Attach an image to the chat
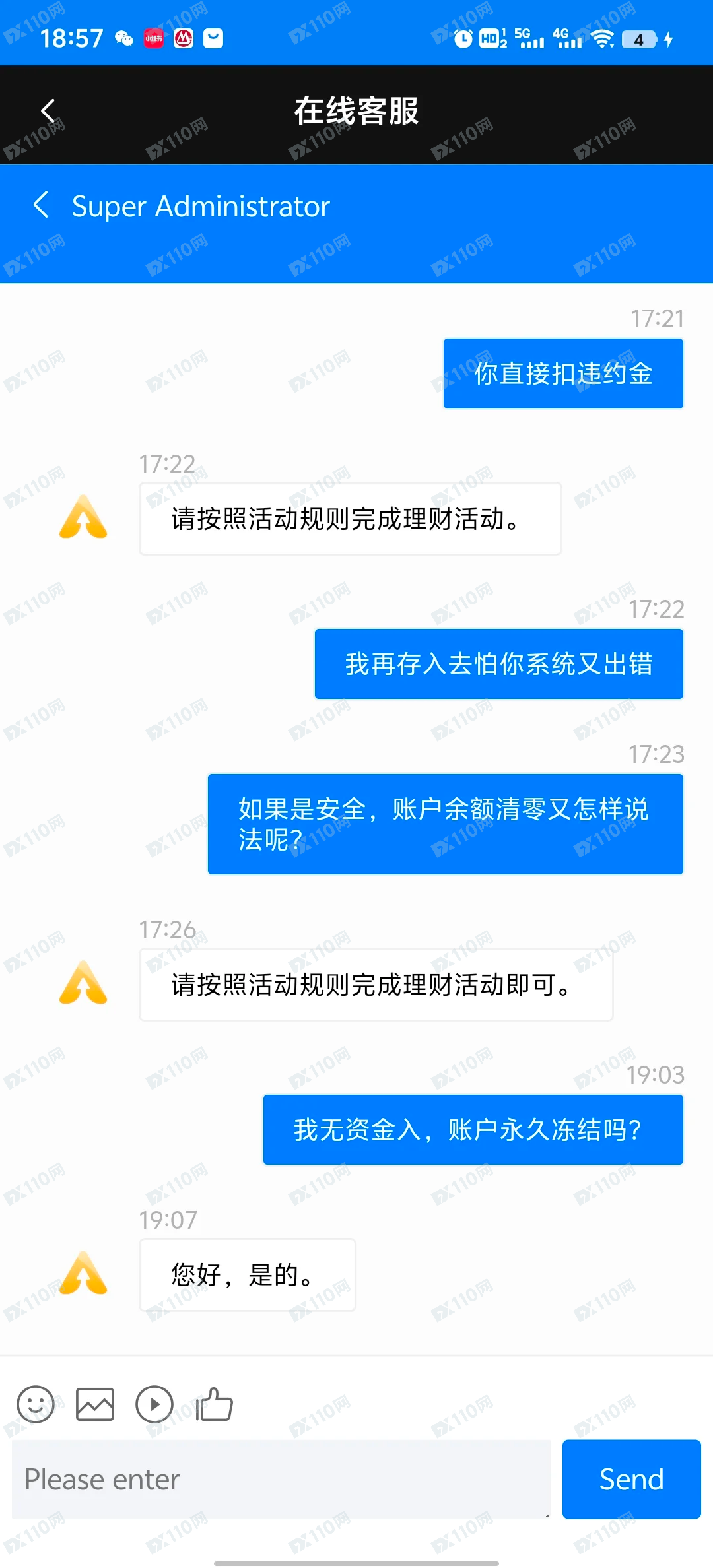713x1568 pixels. click(x=95, y=1404)
